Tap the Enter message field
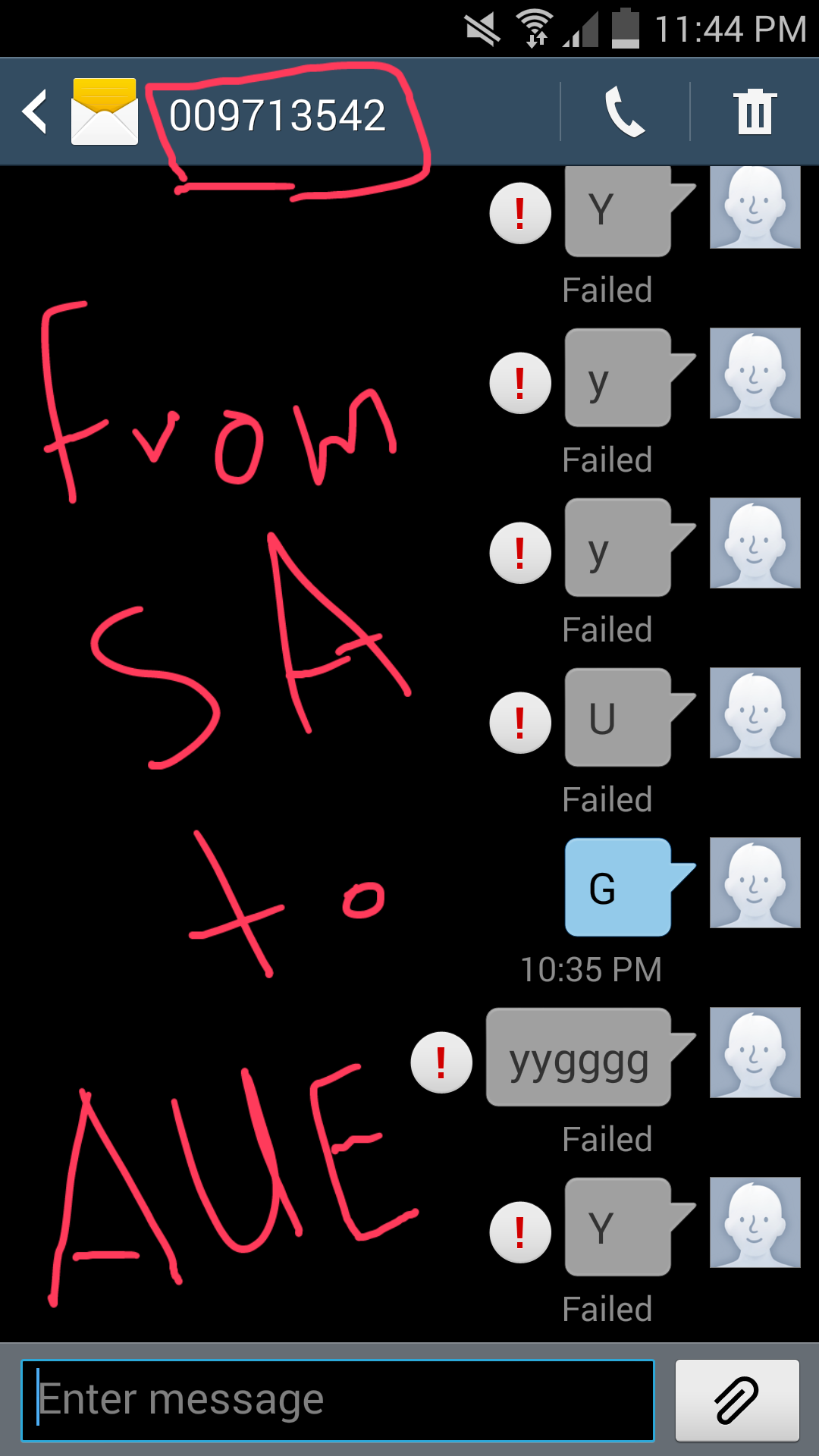 coord(337,1400)
